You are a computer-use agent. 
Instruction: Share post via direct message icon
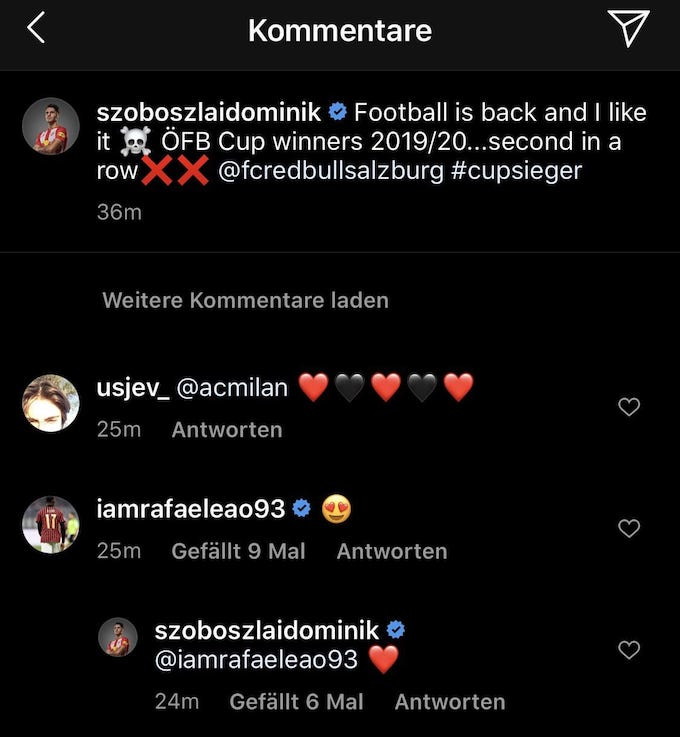[x=628, y=30]
